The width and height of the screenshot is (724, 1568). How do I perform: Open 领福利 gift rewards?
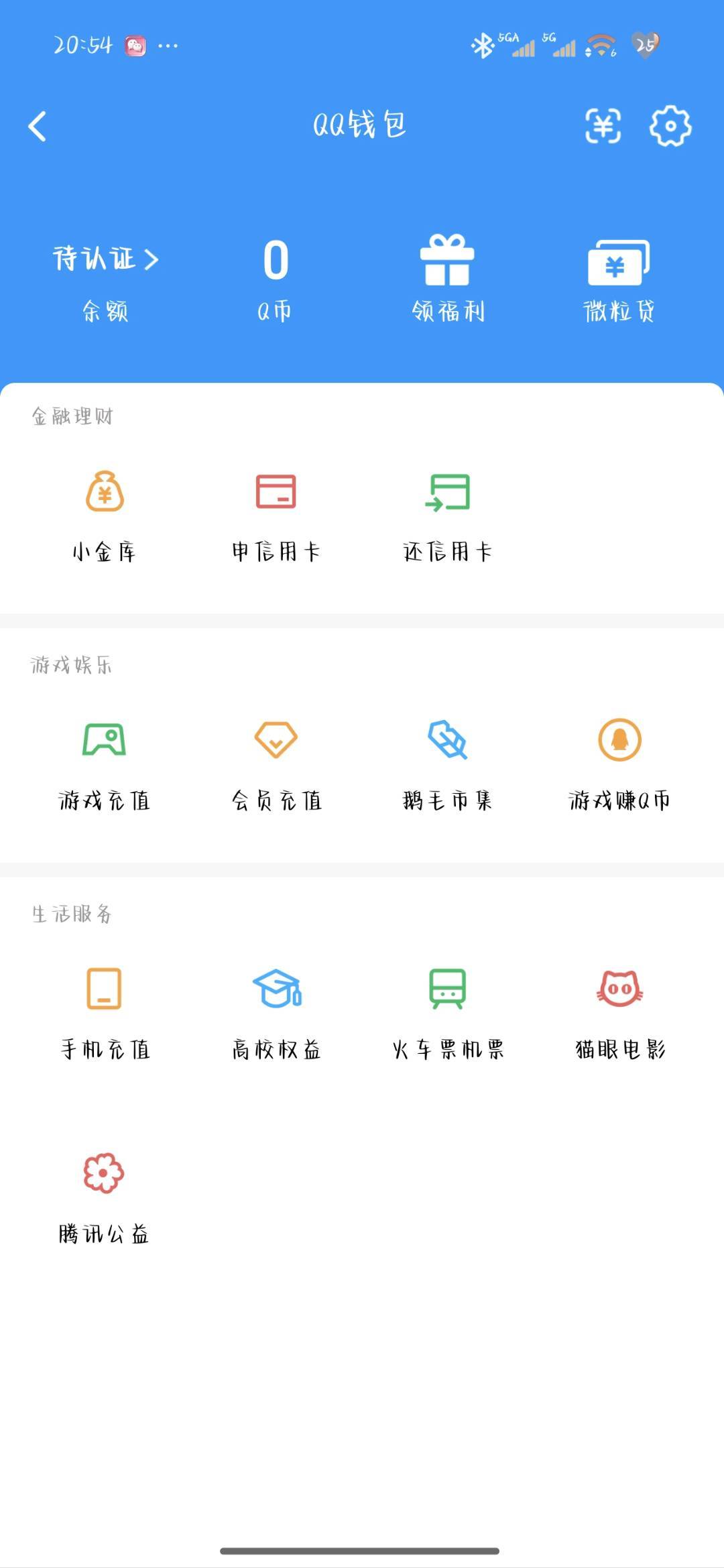pyautogui.click(x=447, y=279)
